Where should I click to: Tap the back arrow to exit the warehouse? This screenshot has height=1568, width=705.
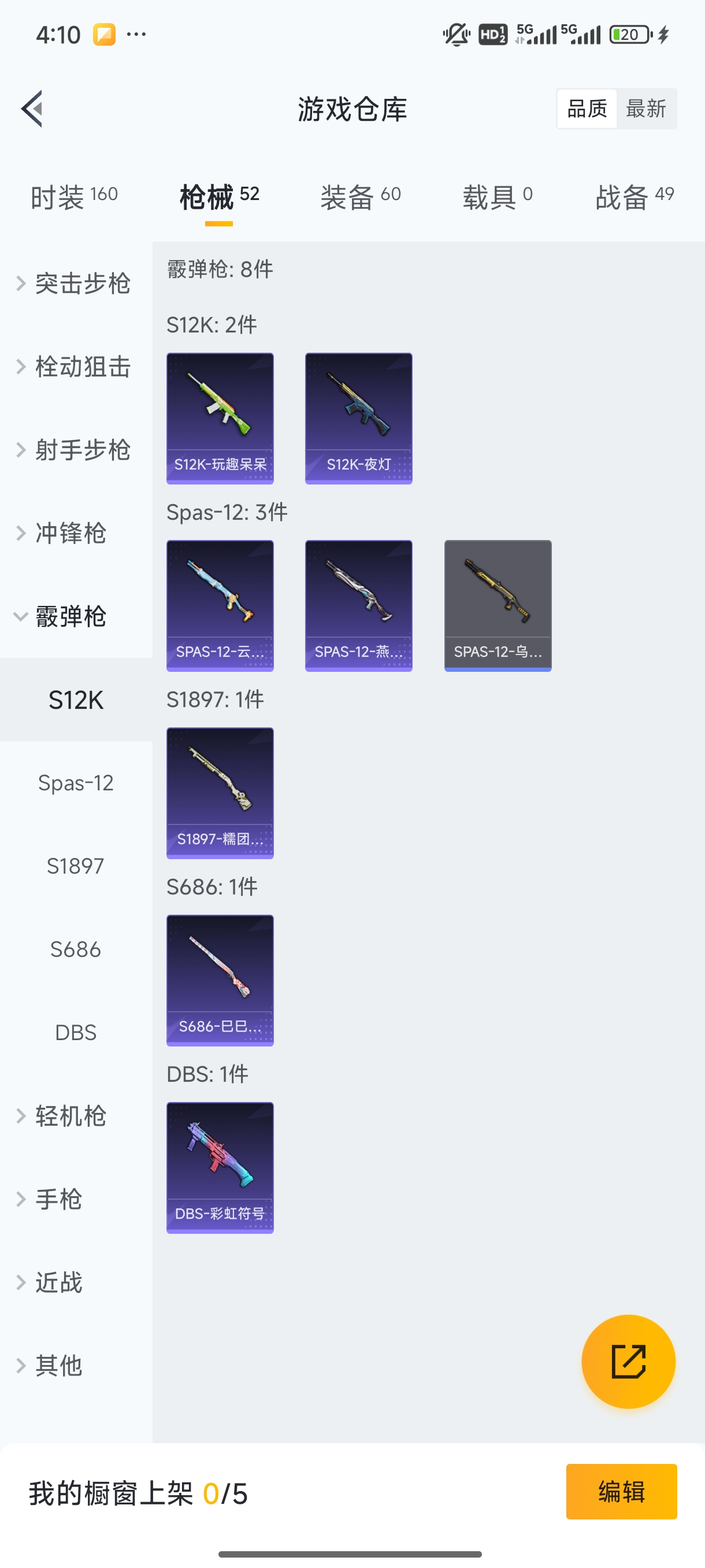pos(32,108)
